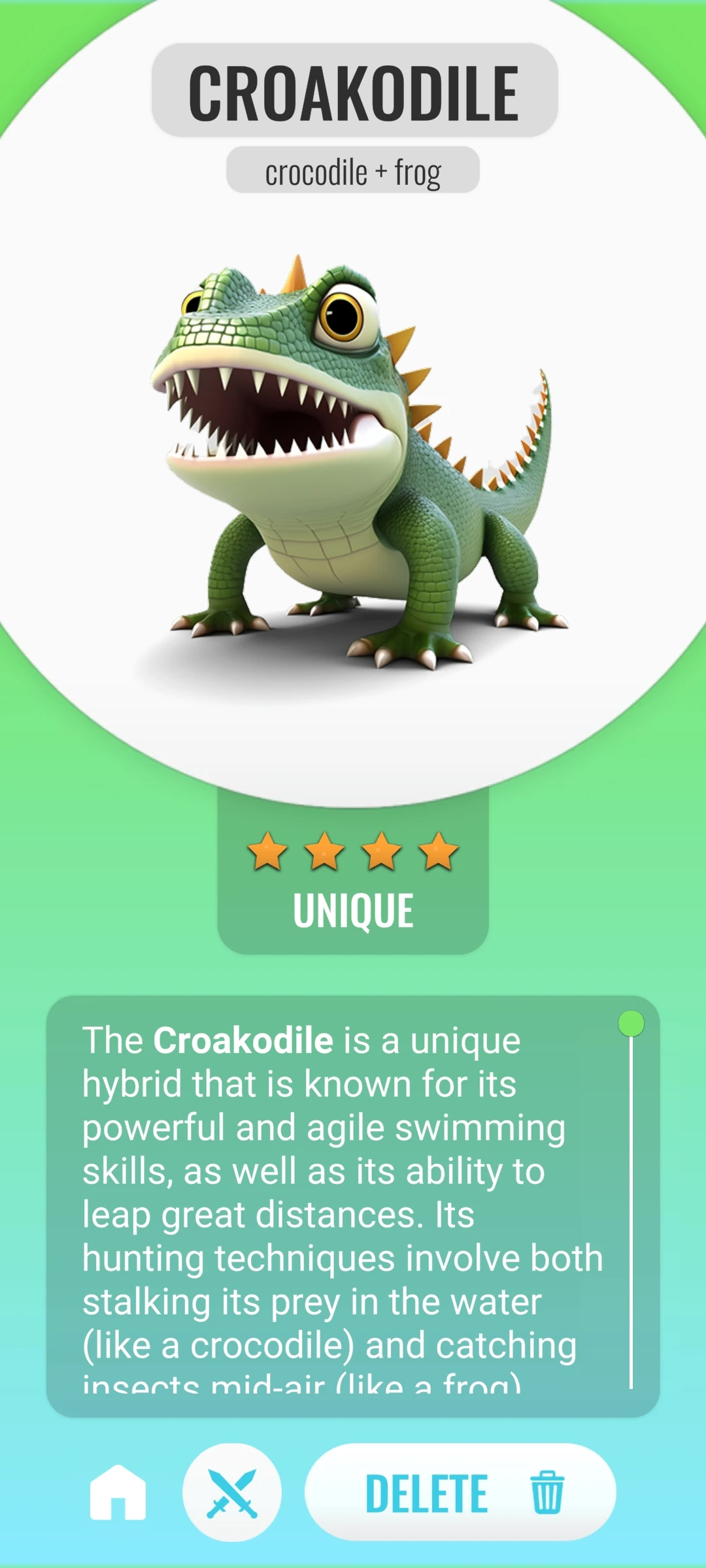The height and width of the screenshot is (1568, 706).
Task: Tap the bold Croakodile word in the description
Action: click(241, 1040)
